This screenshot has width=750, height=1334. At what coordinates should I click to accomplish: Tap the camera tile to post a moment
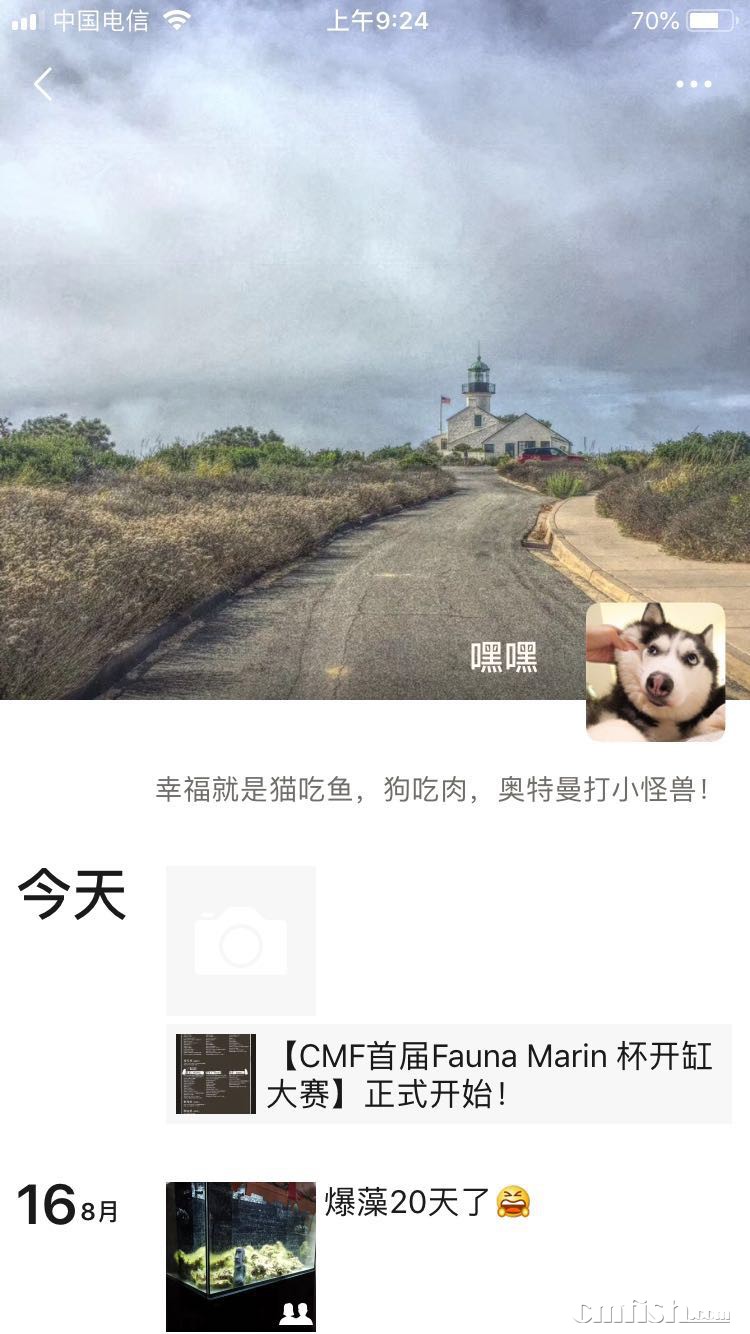pos(241,941)
